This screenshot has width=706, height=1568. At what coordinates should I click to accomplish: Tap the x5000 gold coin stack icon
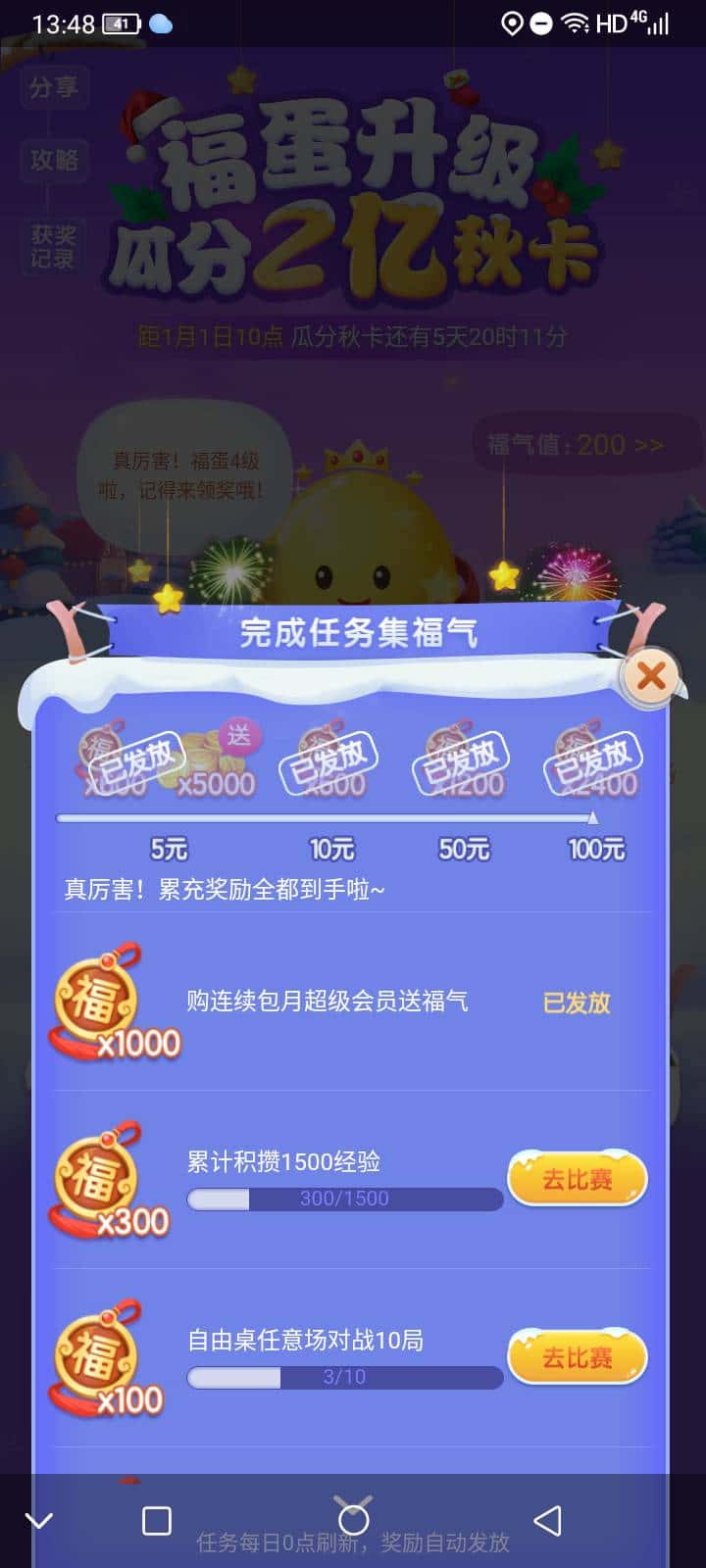(x=214, y=759)
